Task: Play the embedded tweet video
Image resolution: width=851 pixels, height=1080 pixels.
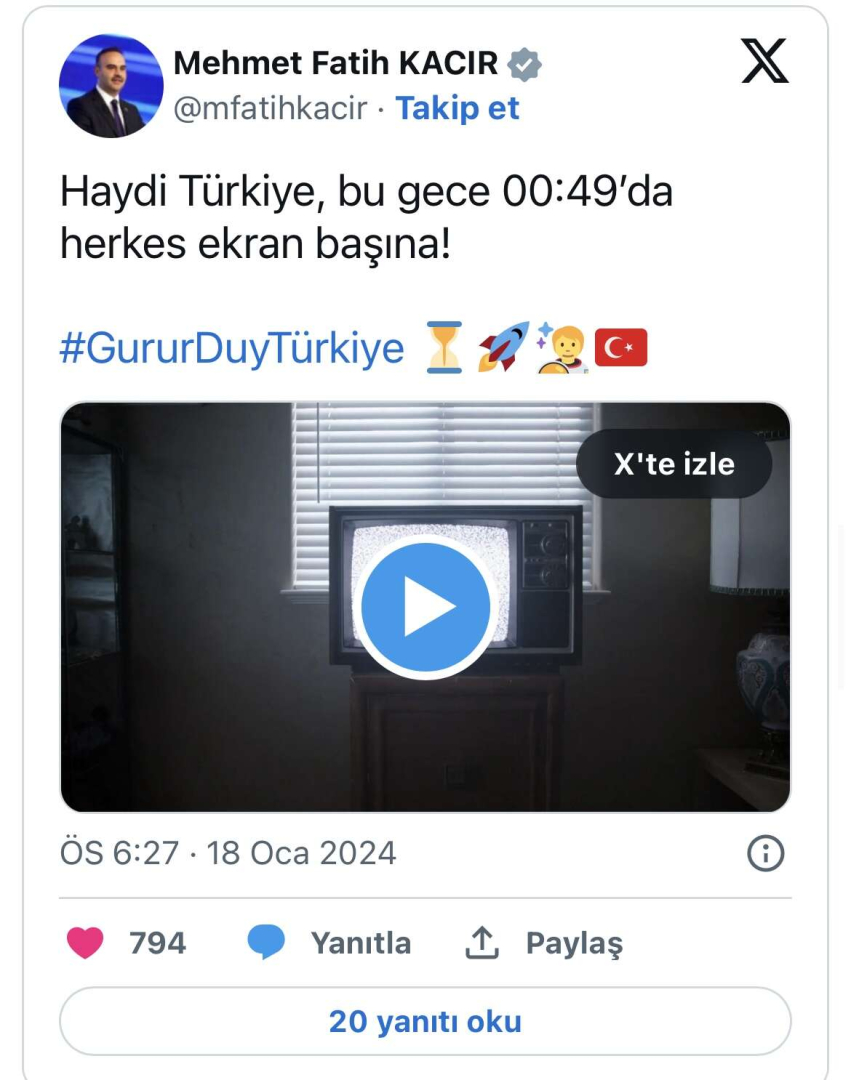Action: coord(425,607)
